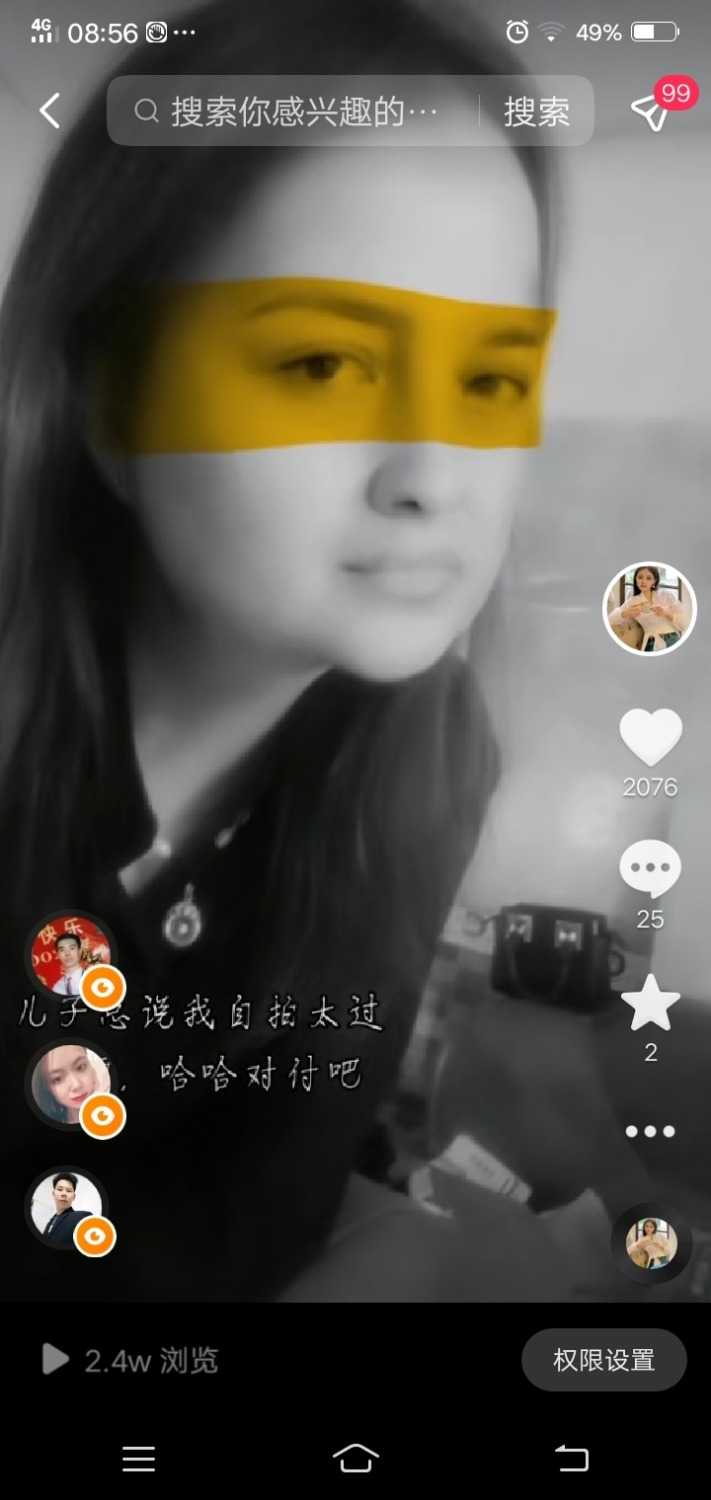
Task: Open 权限设置 permission settings
Action: (603, 1360)
